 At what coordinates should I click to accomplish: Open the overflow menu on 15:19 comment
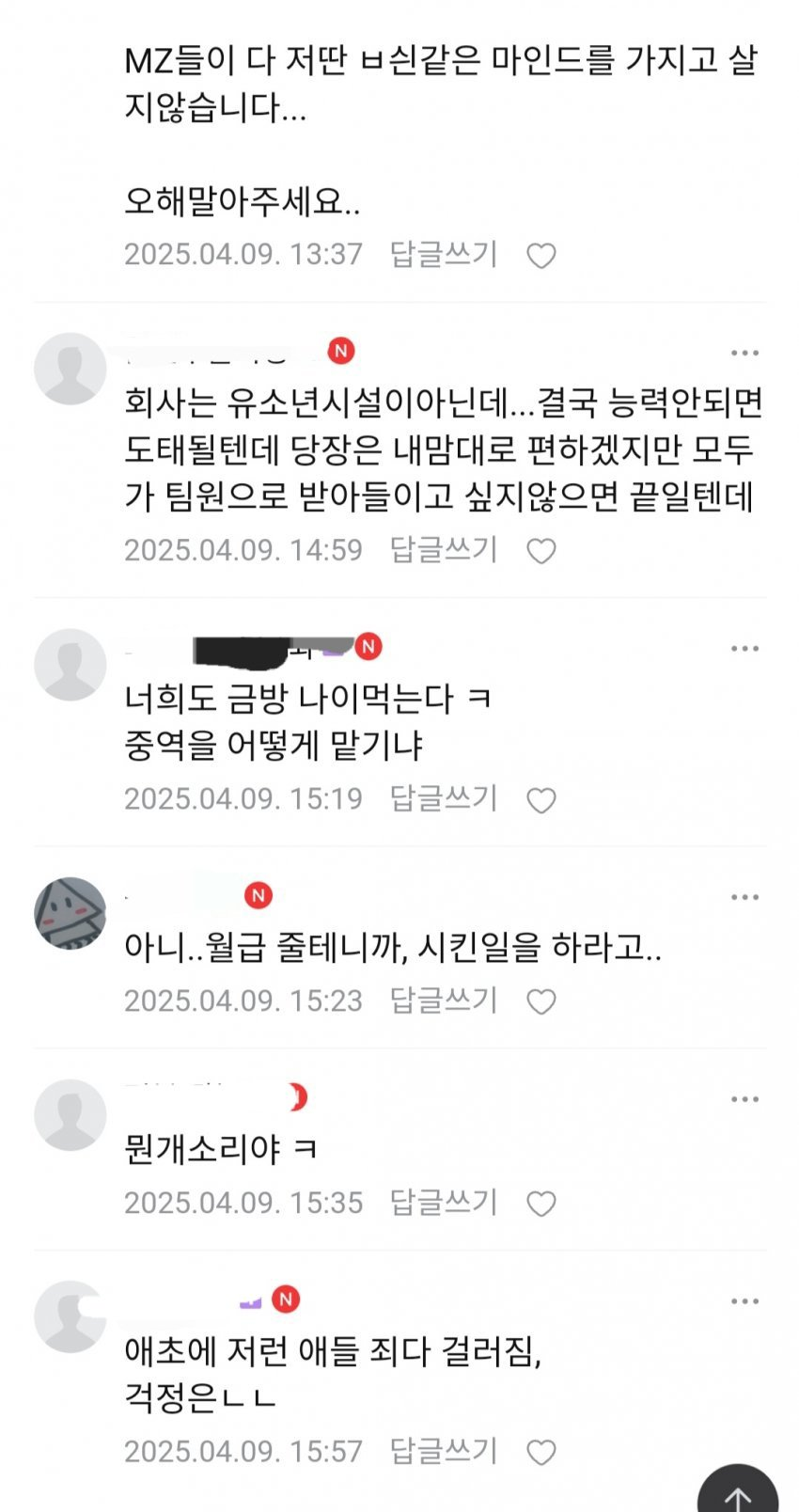point(744,649)
